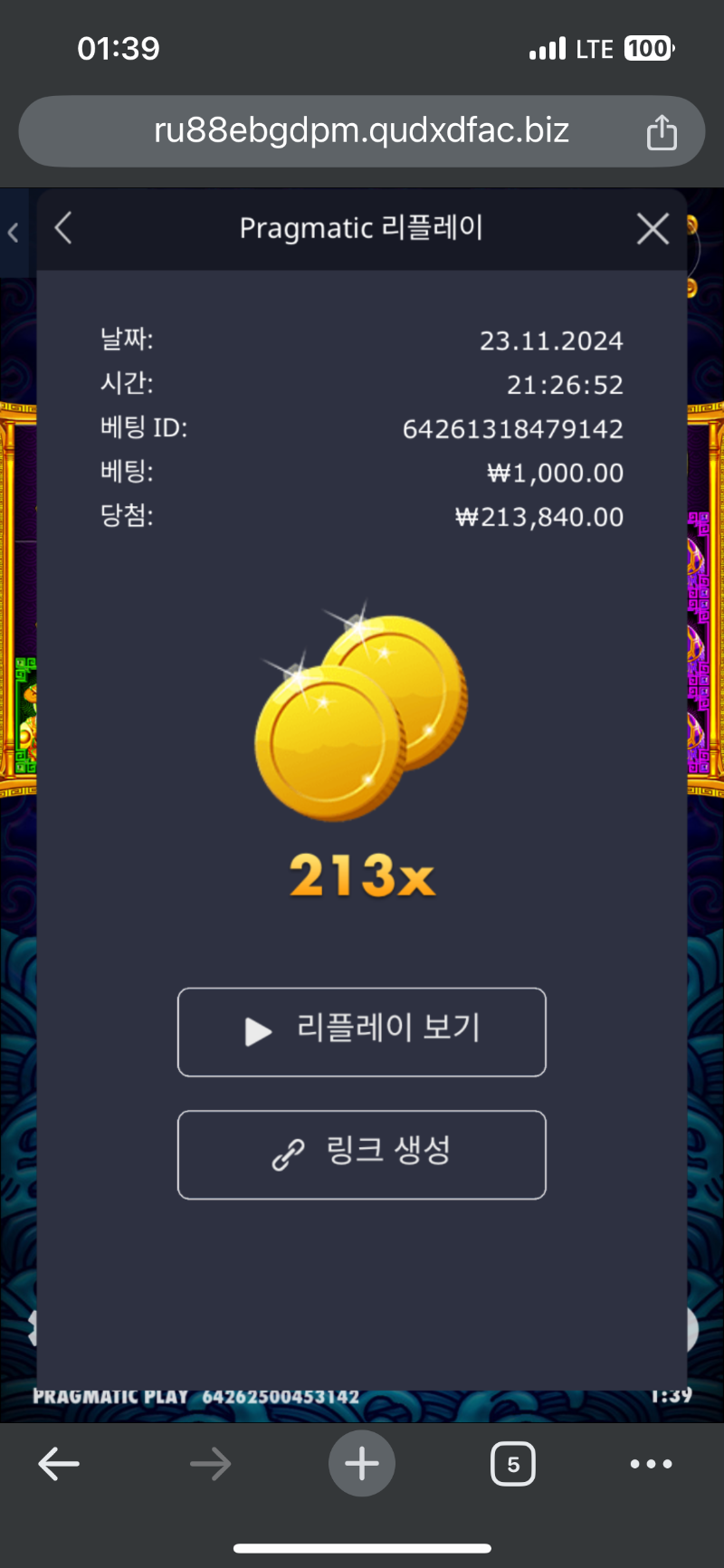This screenshot has width=724, height=1568.
Task: Edit the ru88ebgdpm.qudxdfac.biz address field
Action: 360,131
